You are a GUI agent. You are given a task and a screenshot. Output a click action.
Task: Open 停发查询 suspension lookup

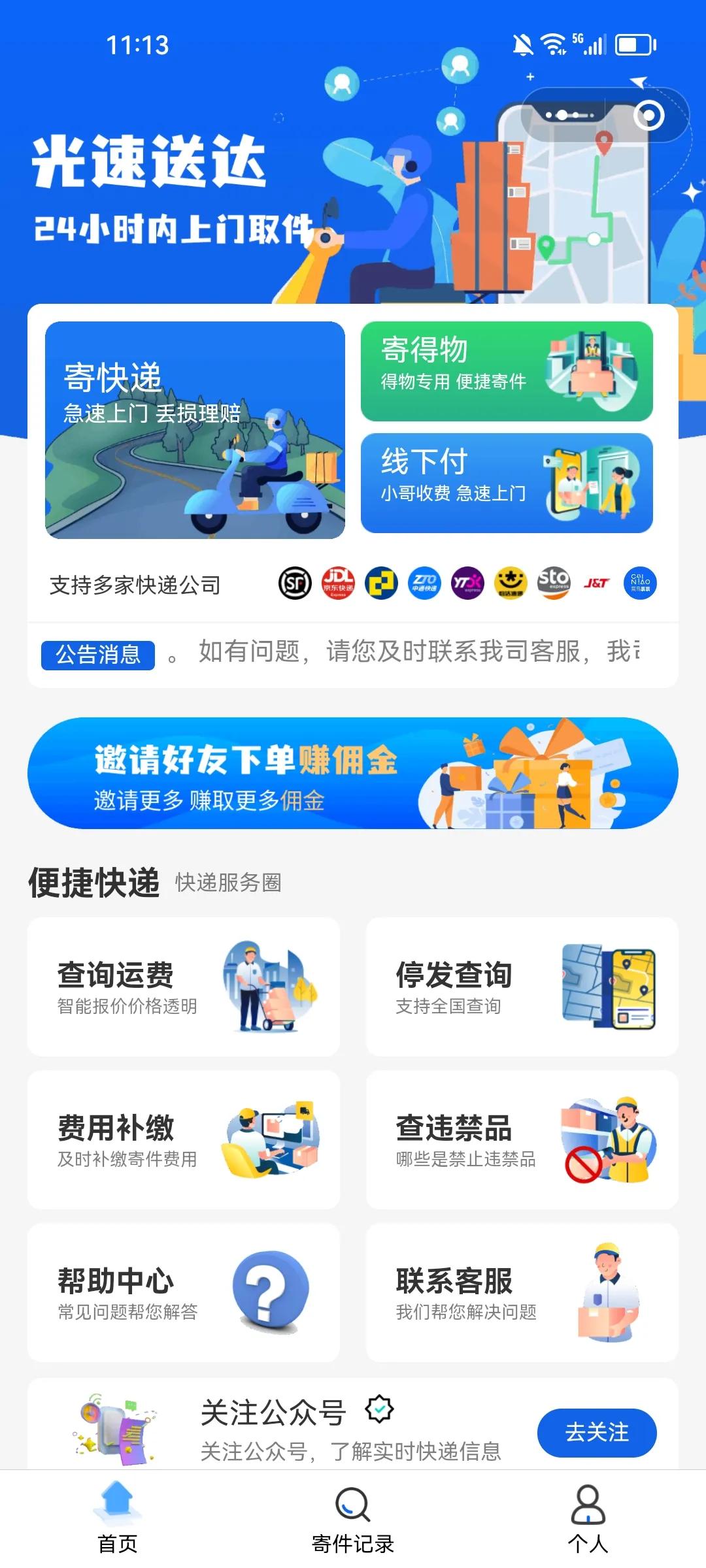(523, 983)
